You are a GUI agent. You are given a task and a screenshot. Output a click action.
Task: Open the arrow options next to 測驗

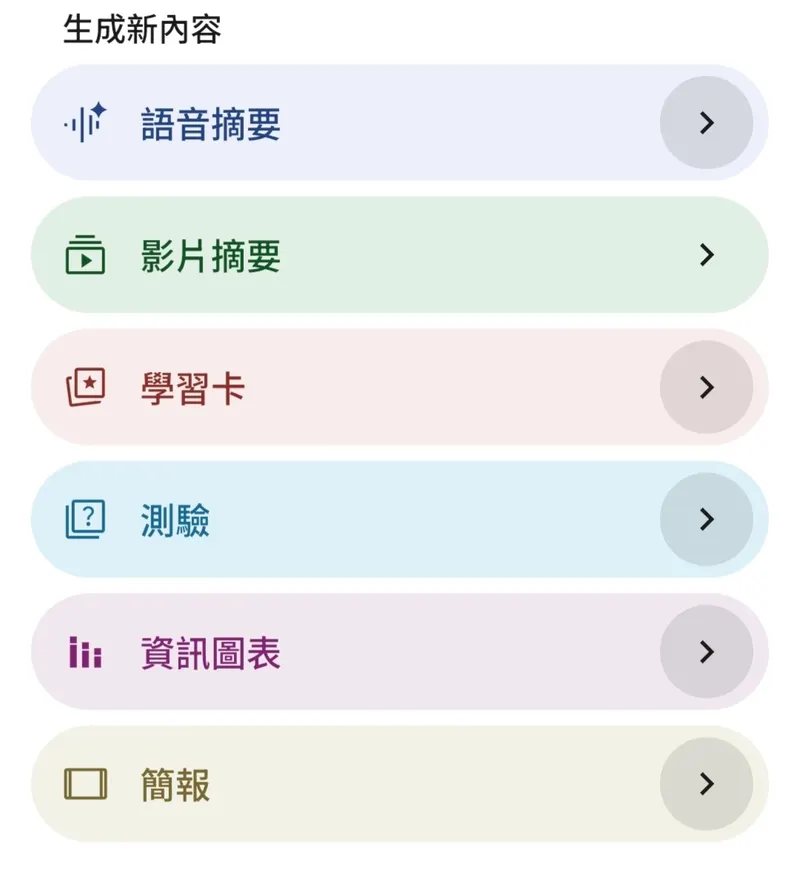click(x=706, y=520)
